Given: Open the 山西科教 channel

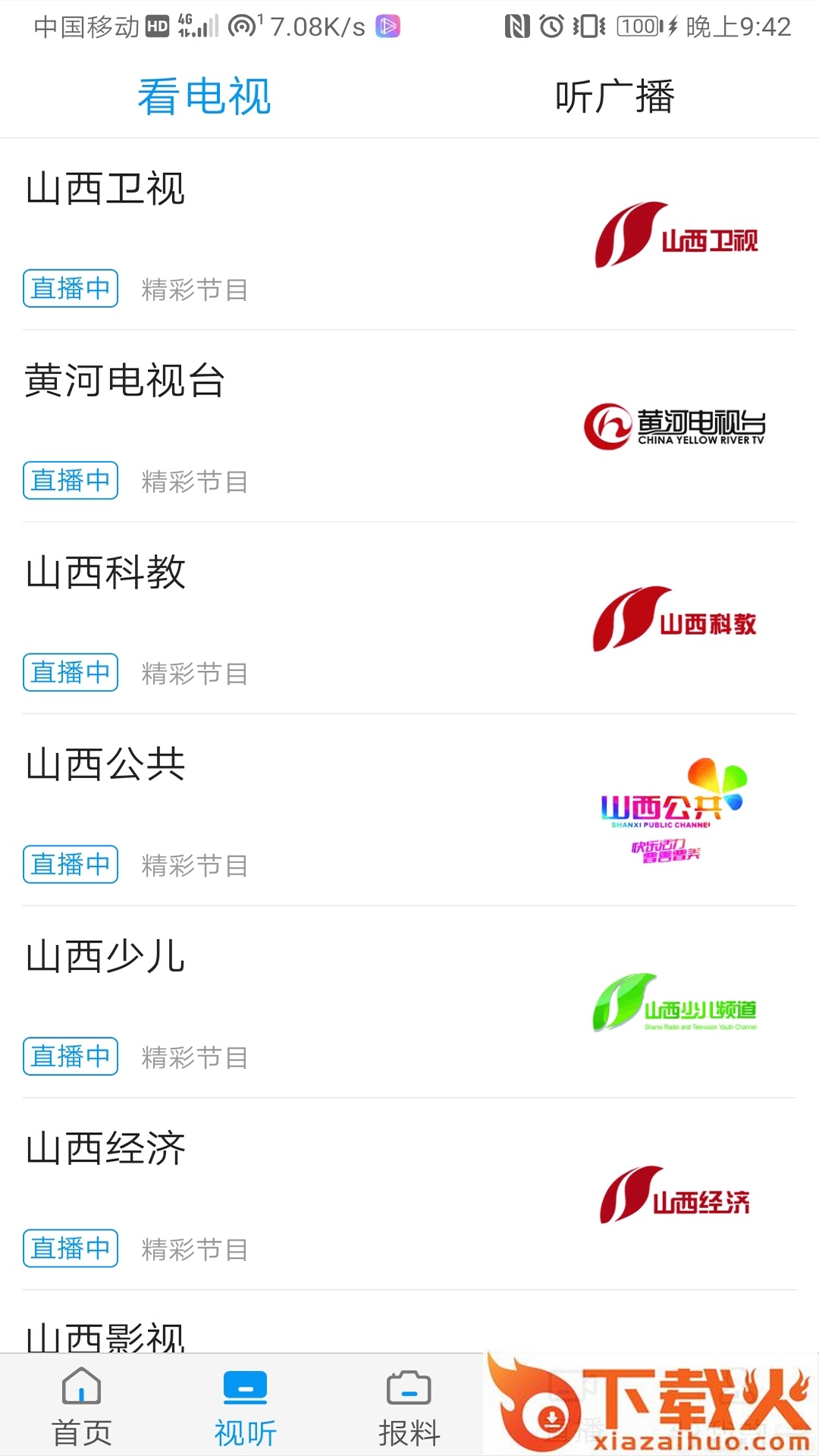Looking at the screenshot, I should (x=105, y=573).
